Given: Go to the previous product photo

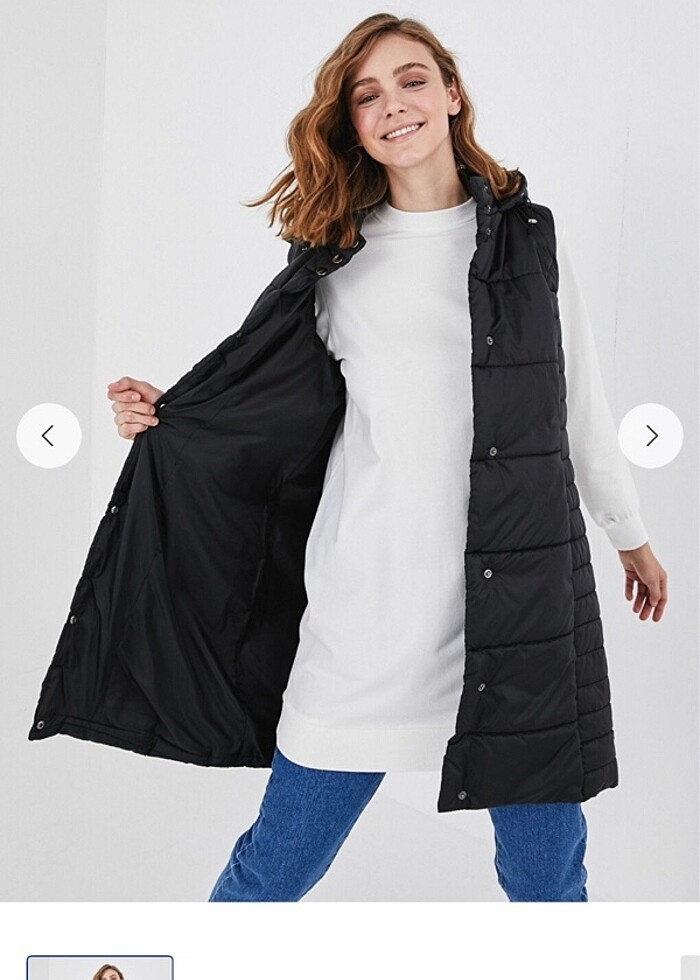Looking at the screenshot, I should tap(48, 436).
